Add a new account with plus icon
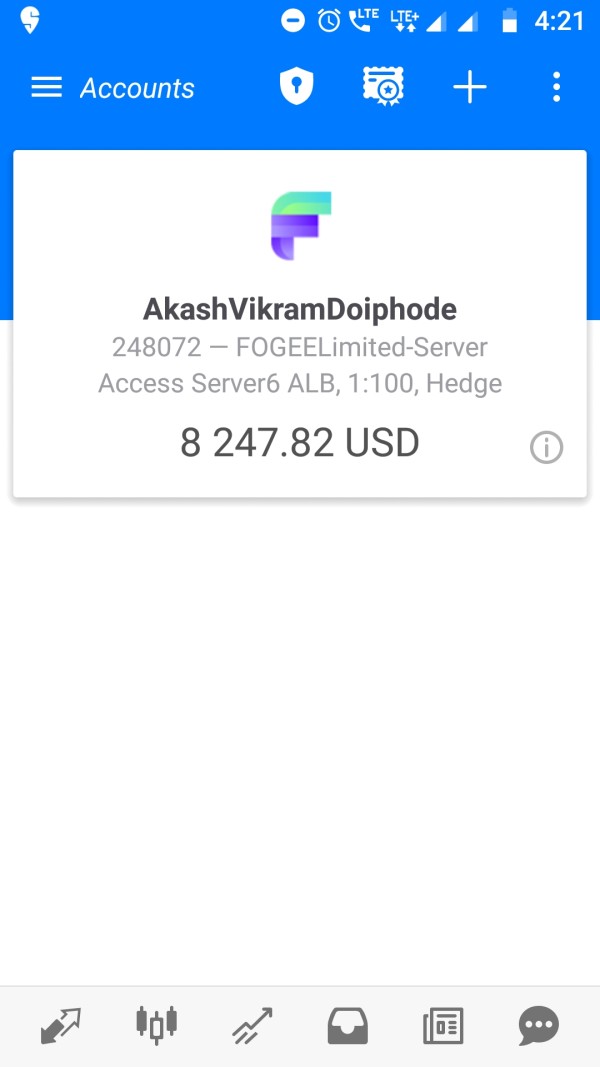The height and width of the screenshot is (1067, 600). (x=470, y=88)
